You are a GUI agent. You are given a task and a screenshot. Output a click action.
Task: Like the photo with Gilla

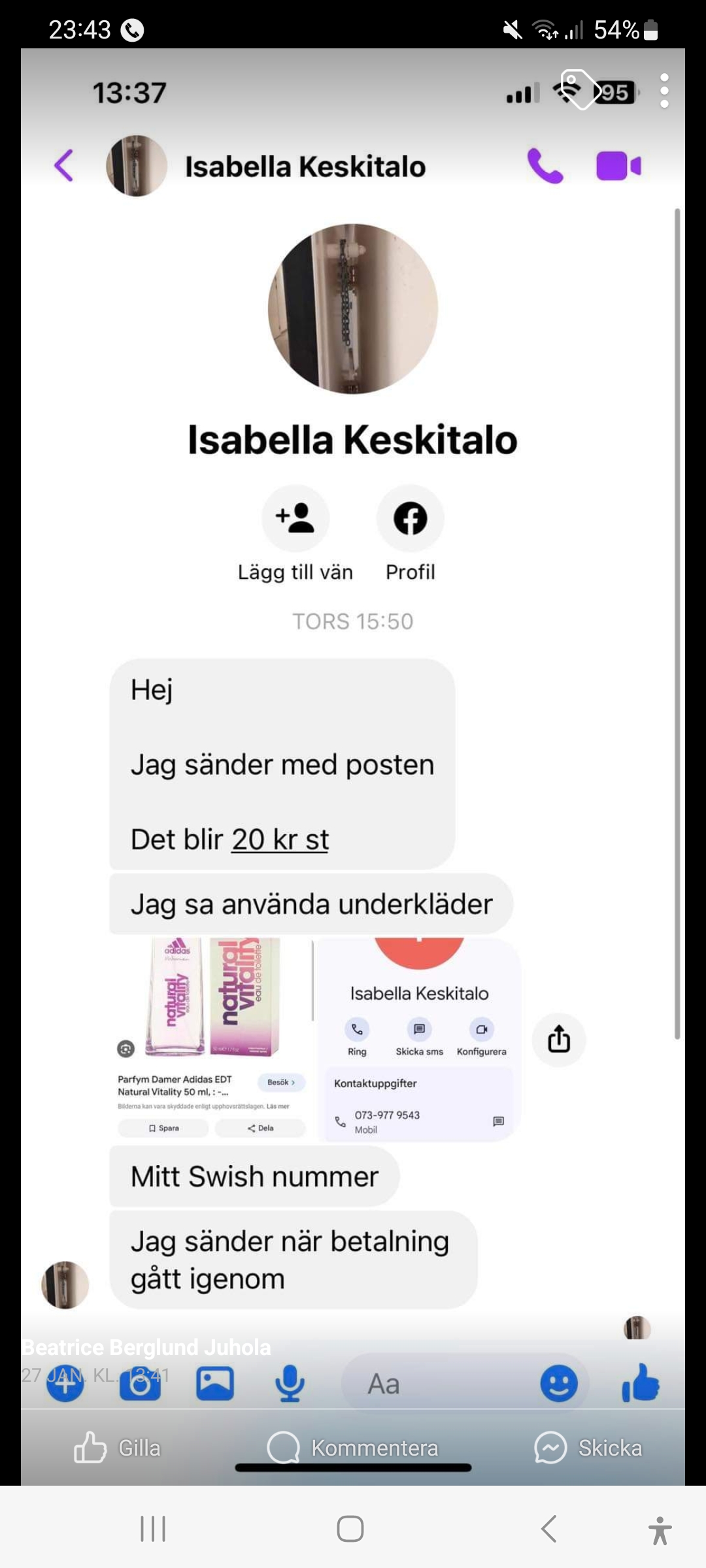point(118,1448)
